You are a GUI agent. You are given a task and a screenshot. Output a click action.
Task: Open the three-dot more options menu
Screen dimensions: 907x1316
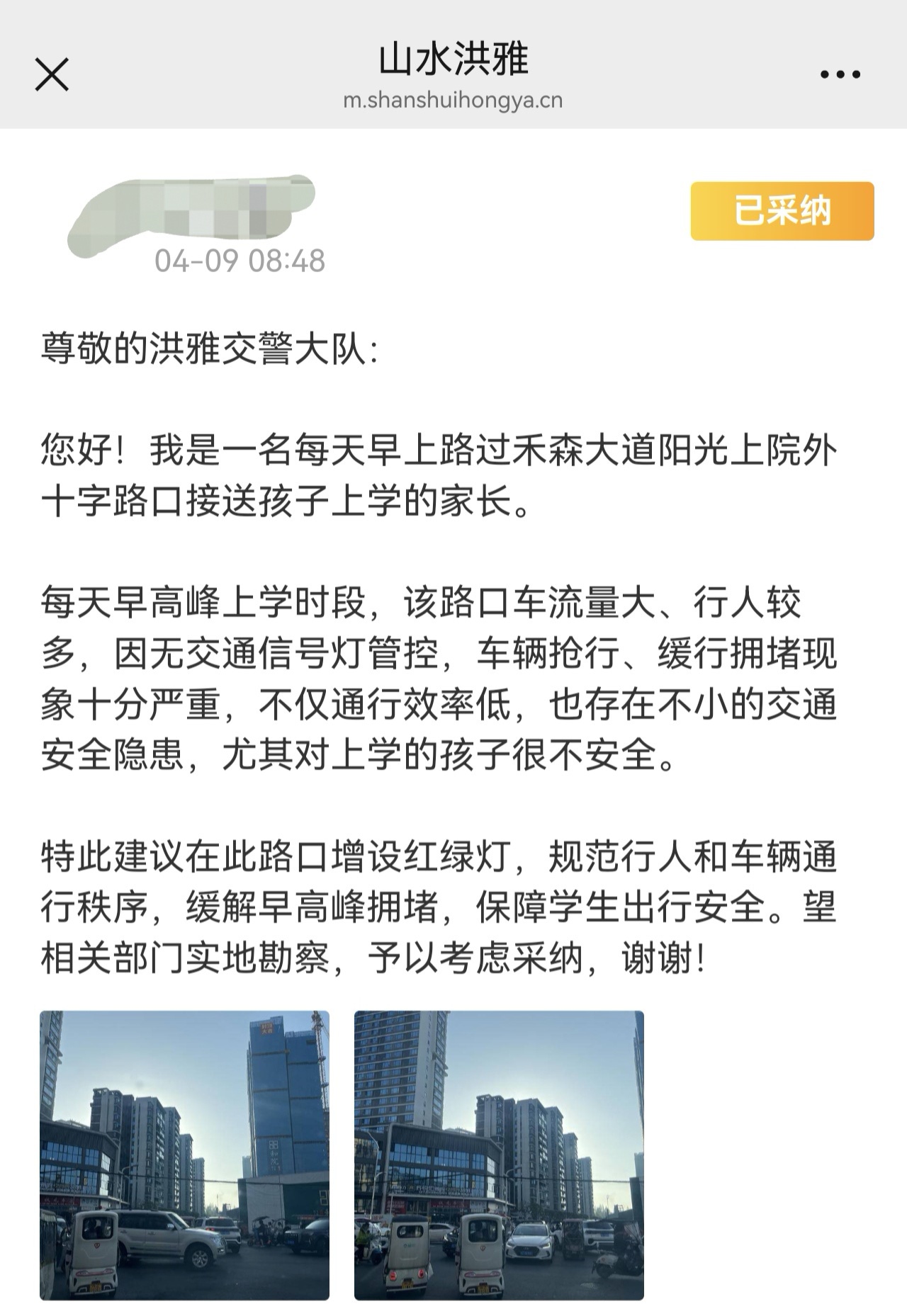[840, 74]
